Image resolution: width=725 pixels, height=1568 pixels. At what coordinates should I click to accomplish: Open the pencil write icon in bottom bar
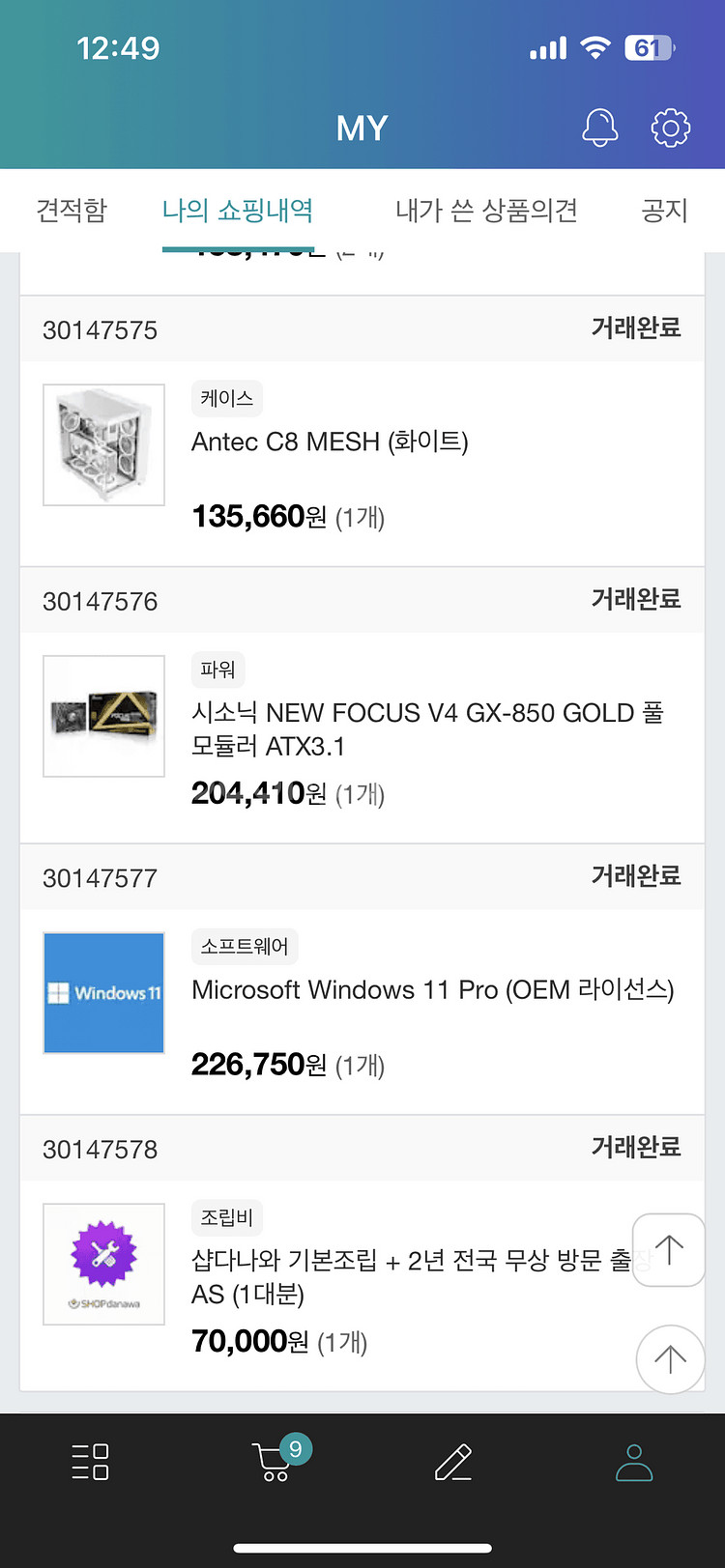453,1462
